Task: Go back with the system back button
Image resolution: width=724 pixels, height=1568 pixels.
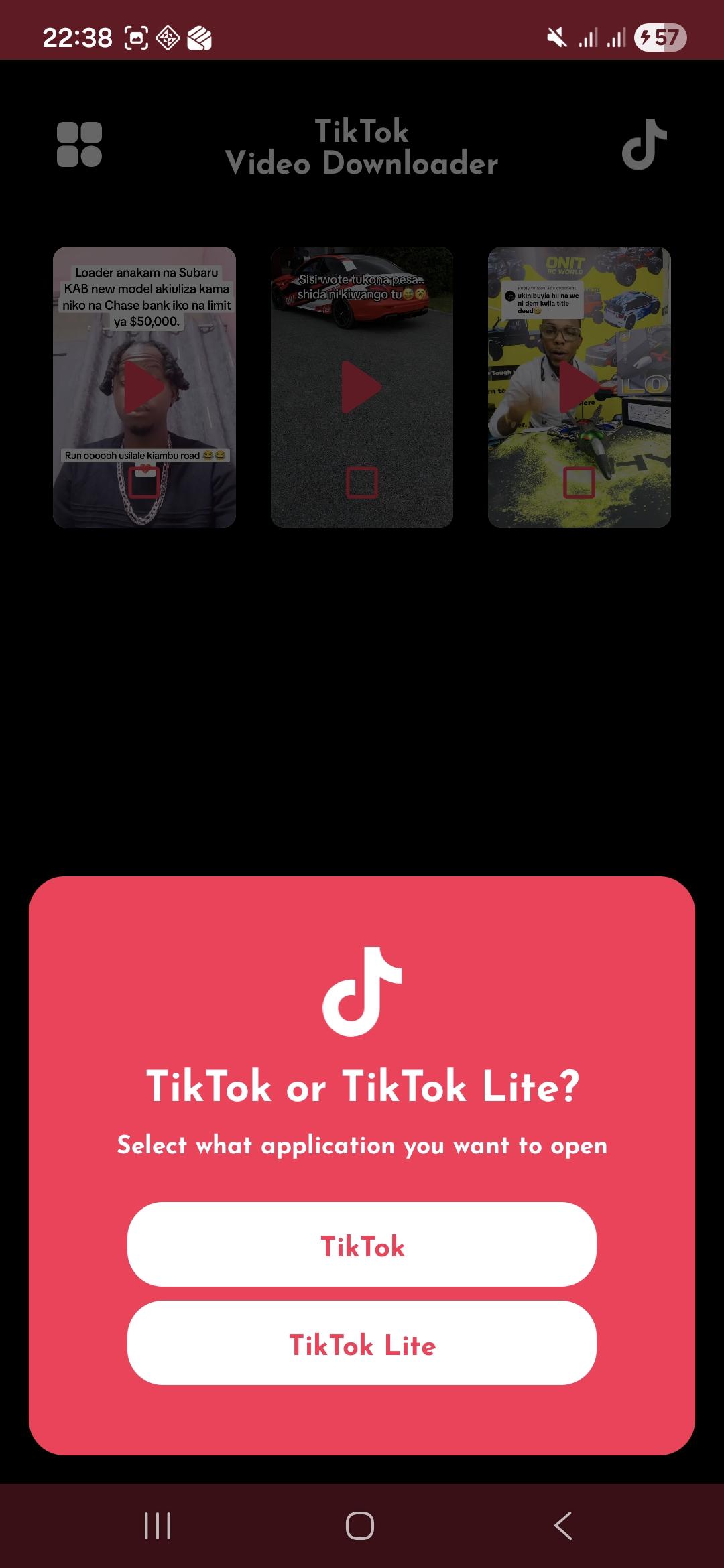Action: 563,1526
